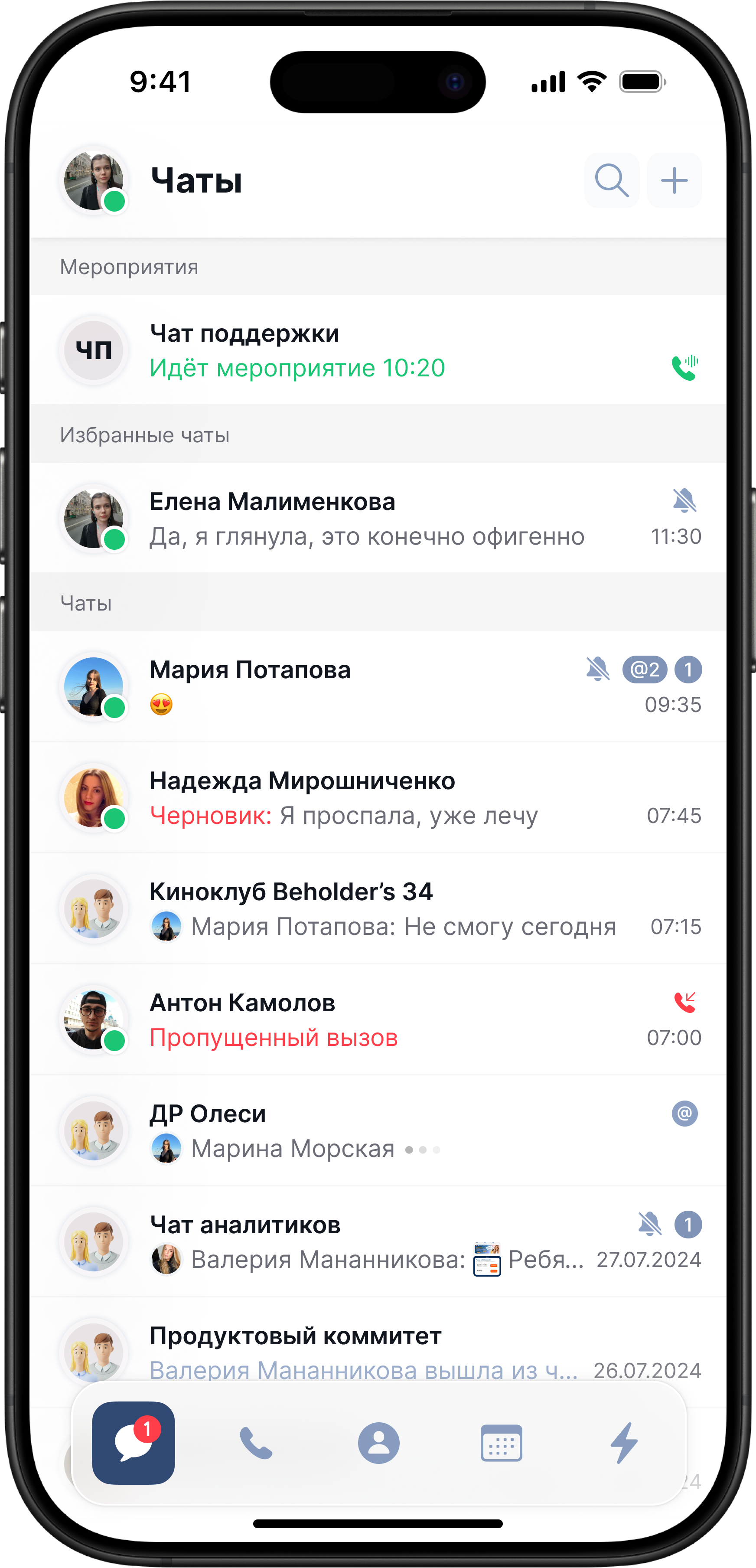Open Киноклуб Beholder's 34 group chat

(365, 909)
